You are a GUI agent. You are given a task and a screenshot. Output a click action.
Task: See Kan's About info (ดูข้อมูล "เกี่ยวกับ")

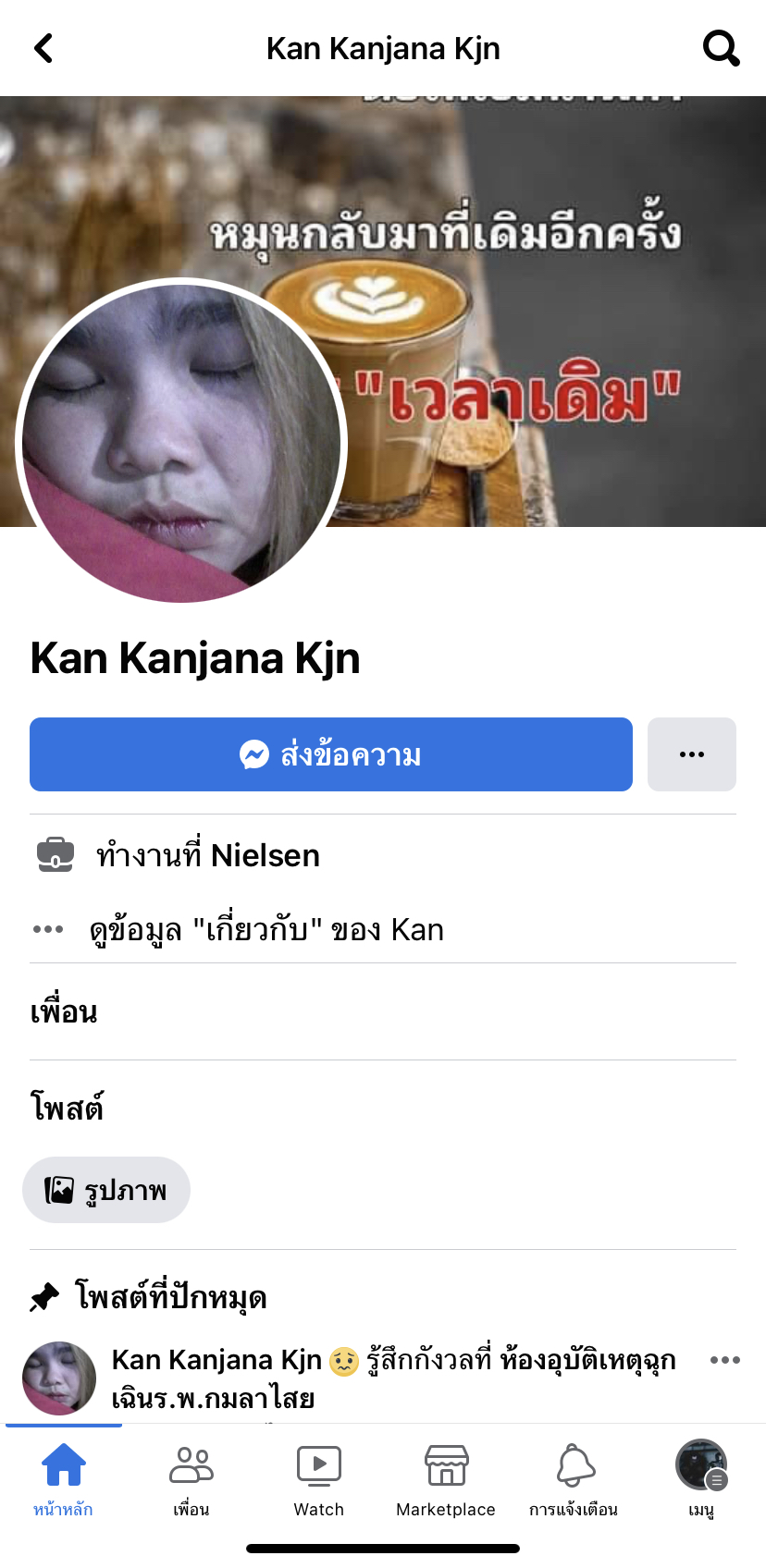[x=266, y=929]
